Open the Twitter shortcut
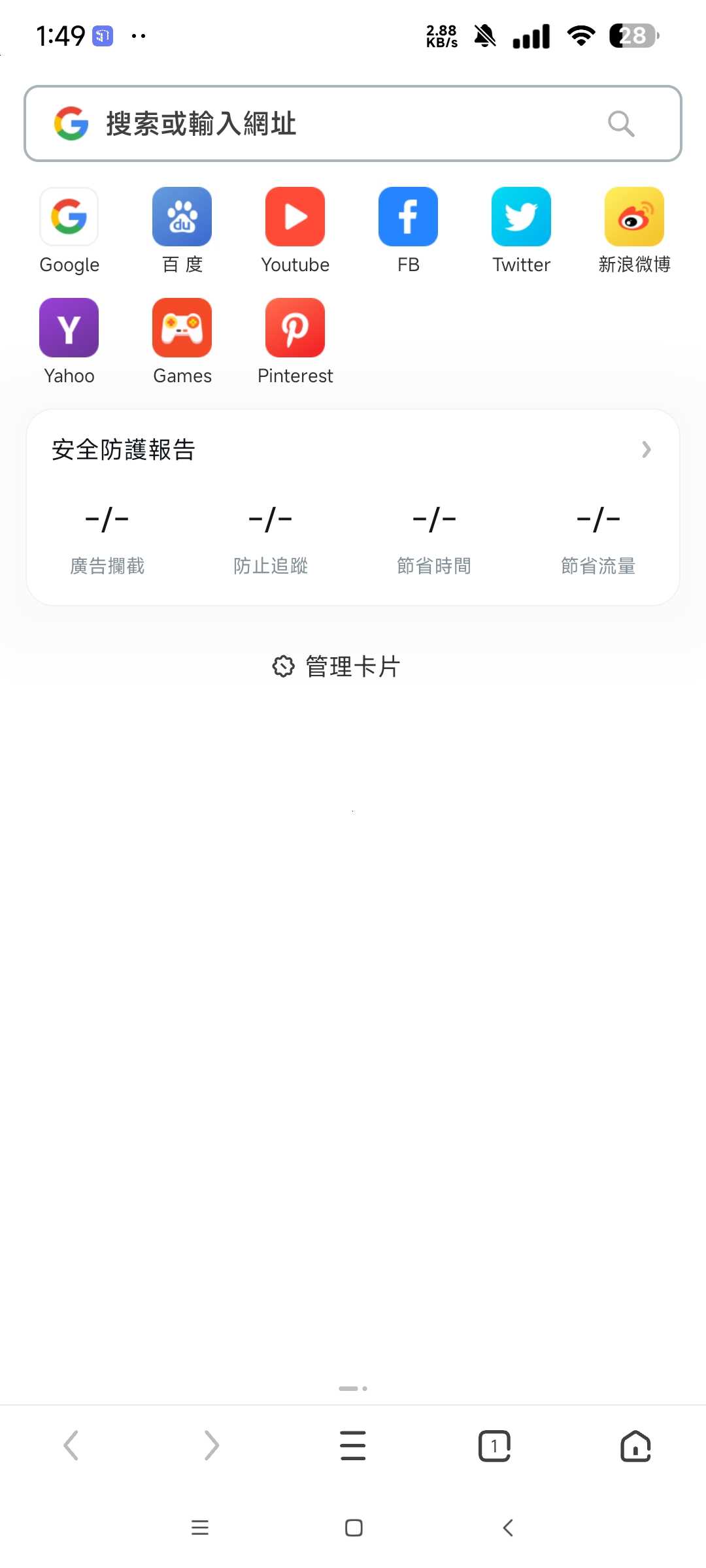 [x=521, y=217]
